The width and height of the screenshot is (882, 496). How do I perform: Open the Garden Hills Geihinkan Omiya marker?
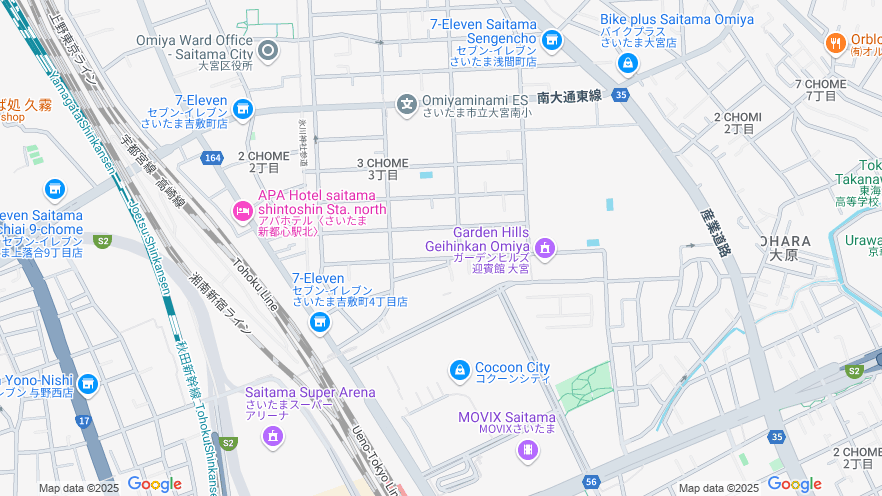544,247
